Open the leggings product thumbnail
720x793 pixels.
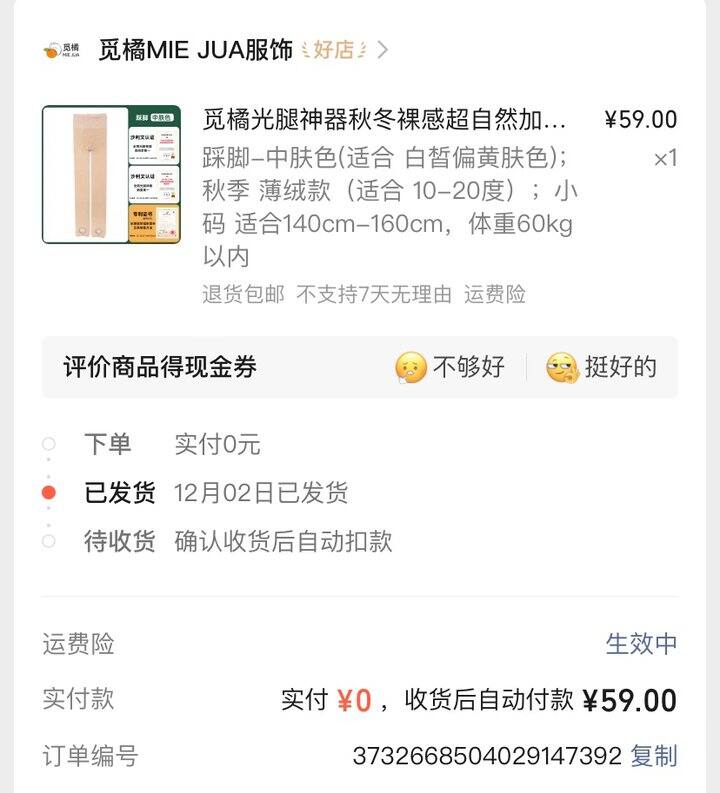[111, 175]
